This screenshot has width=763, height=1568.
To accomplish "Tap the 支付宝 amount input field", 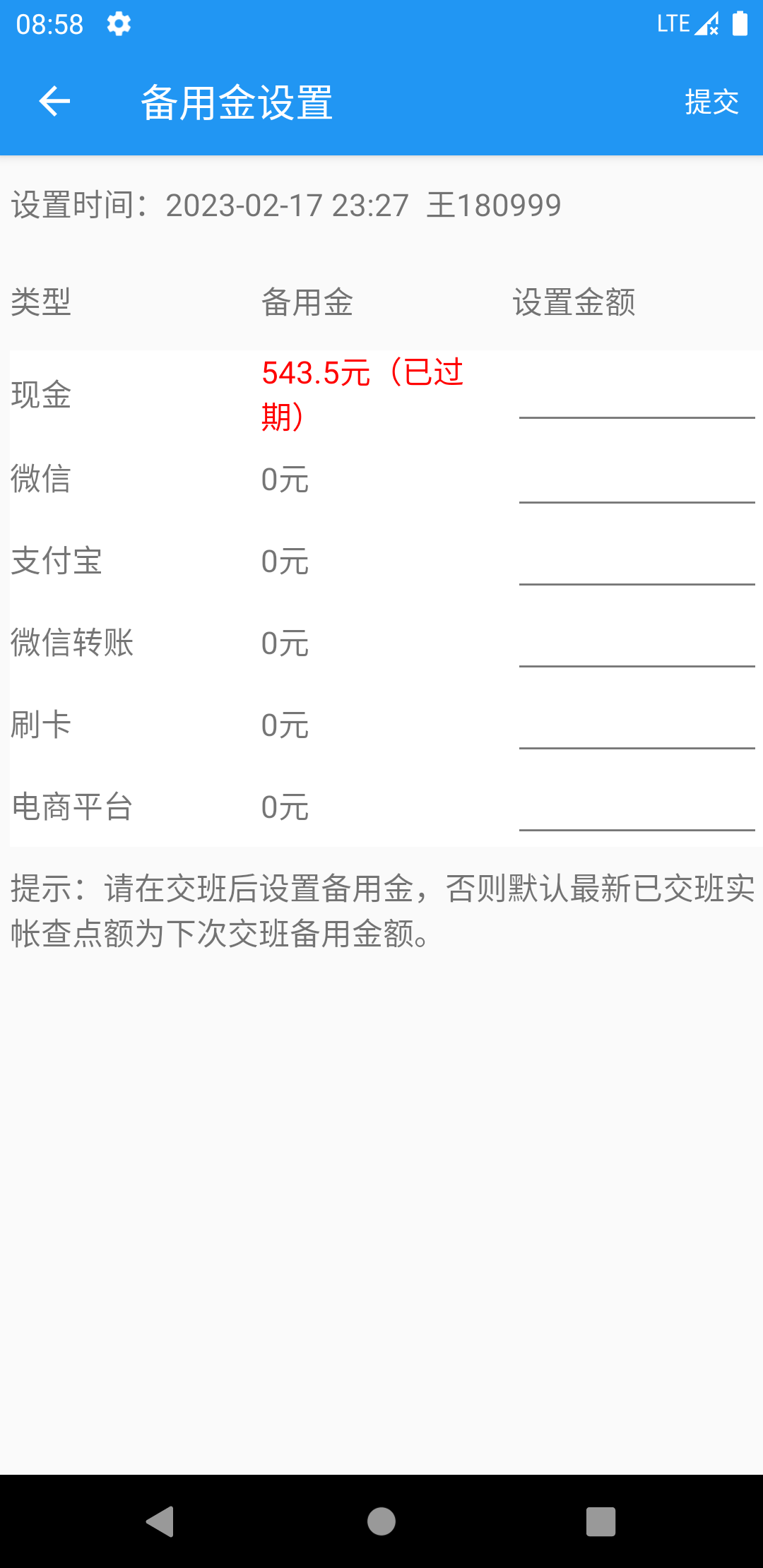I will (637, 564).
